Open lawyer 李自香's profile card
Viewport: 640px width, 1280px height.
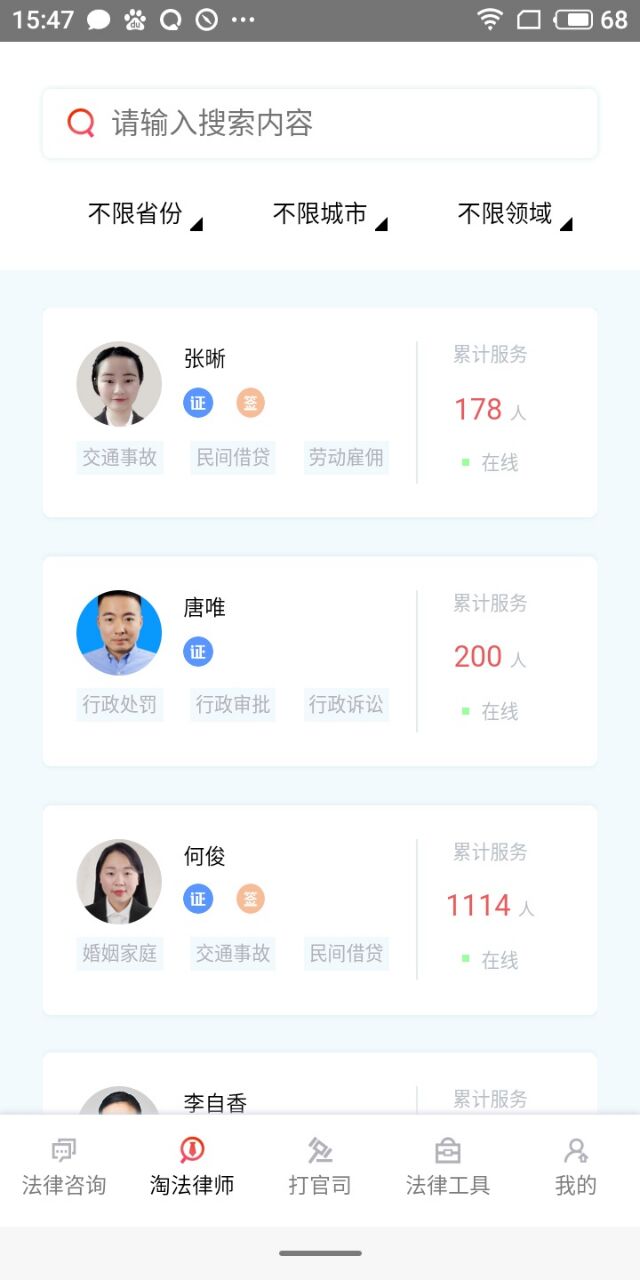click(320, 1084)
